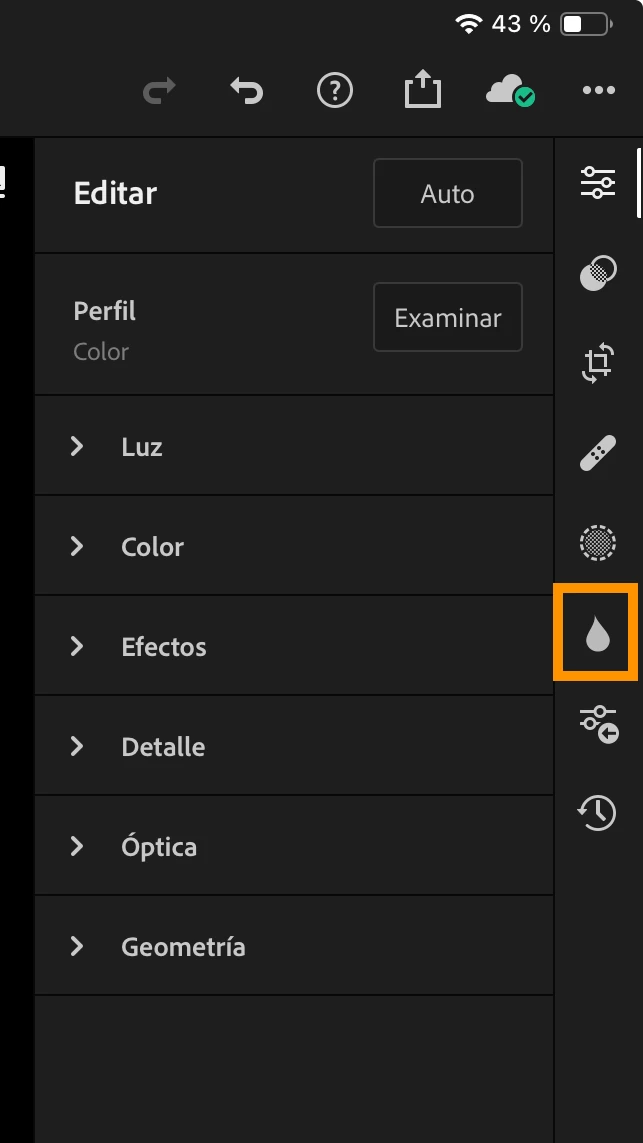Open the crop and rotate tool

click(598, 363)
